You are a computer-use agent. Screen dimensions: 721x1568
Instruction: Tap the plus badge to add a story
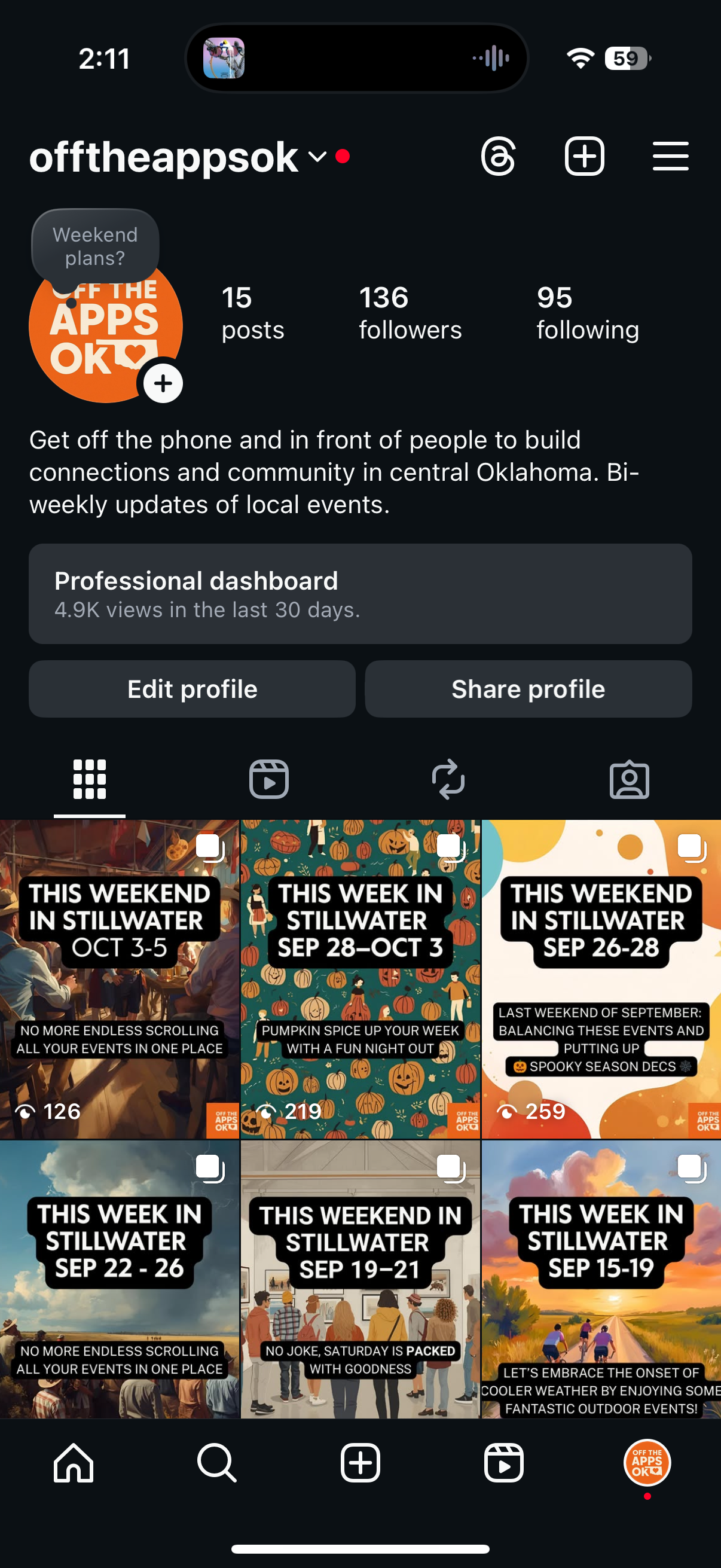tap(163, 383)
